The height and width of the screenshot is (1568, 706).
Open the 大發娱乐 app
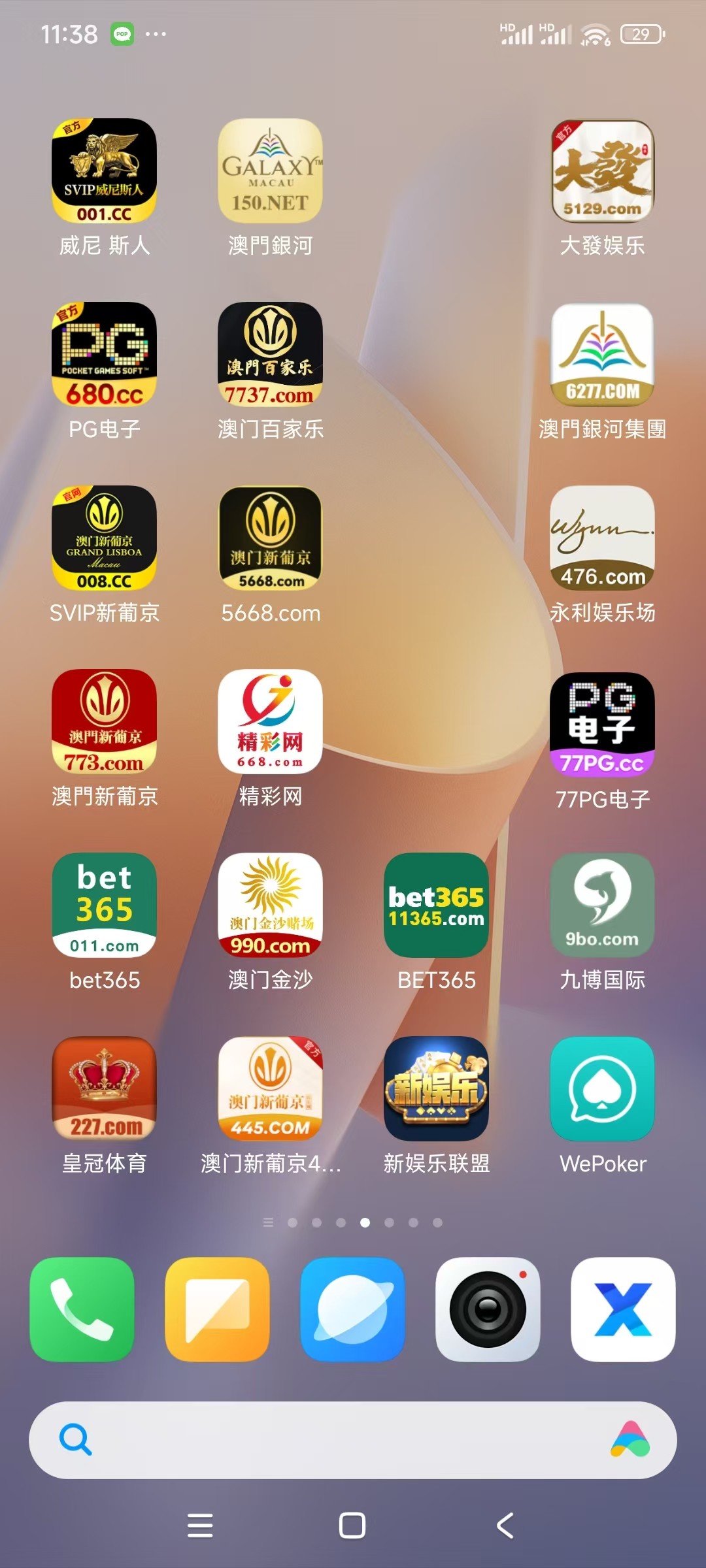point(602,171)
